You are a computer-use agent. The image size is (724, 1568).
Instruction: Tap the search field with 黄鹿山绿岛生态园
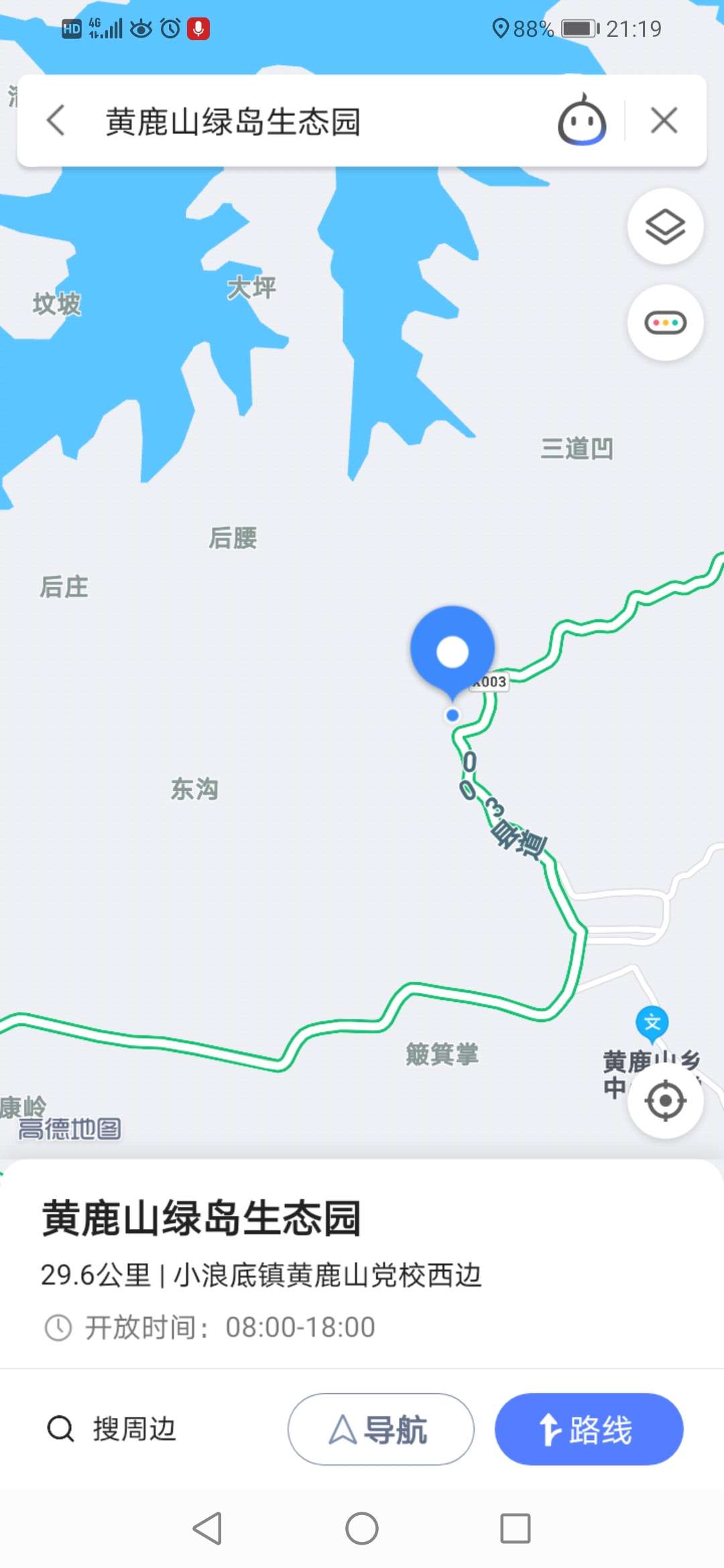[x=302, y=121]
